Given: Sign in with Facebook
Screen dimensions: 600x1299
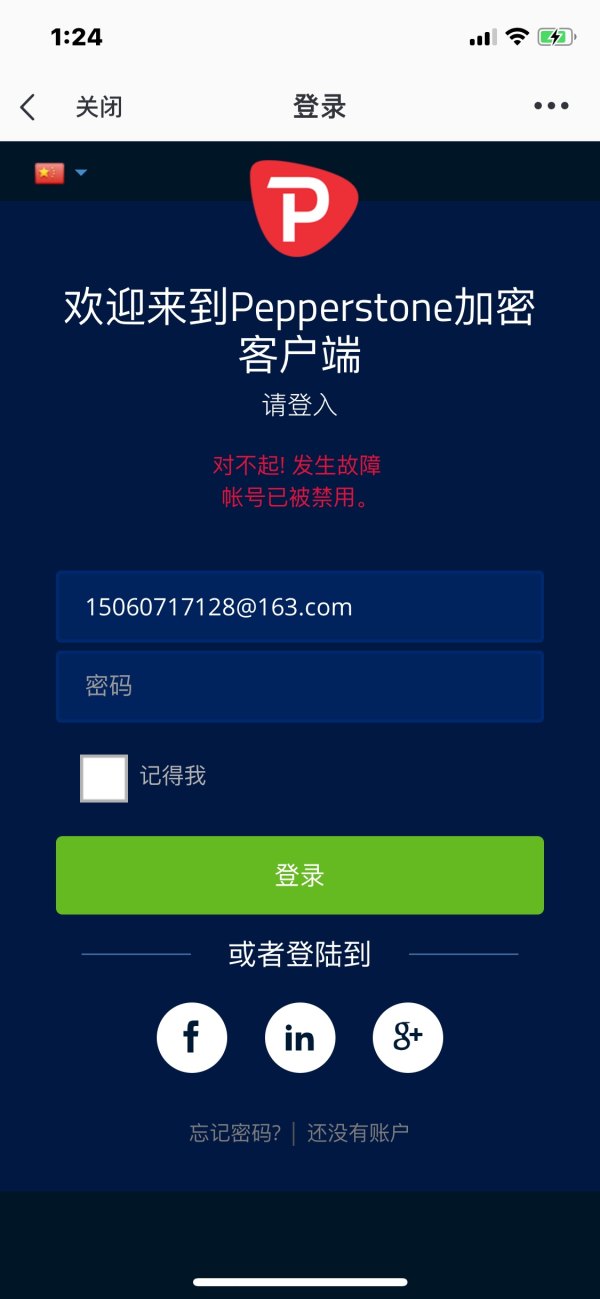Looking at the screenshot, I should click(x=192, y=1038).
